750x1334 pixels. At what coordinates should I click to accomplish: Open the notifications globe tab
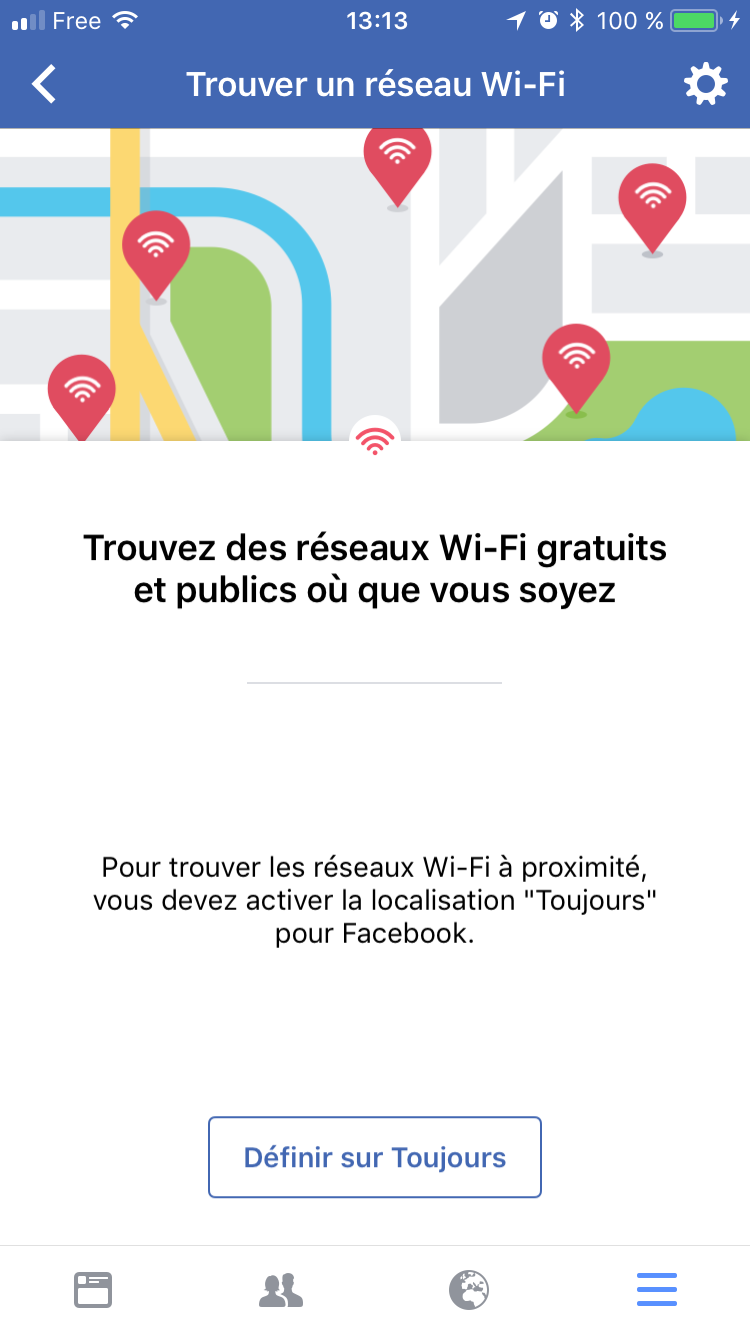[469, 1290]
